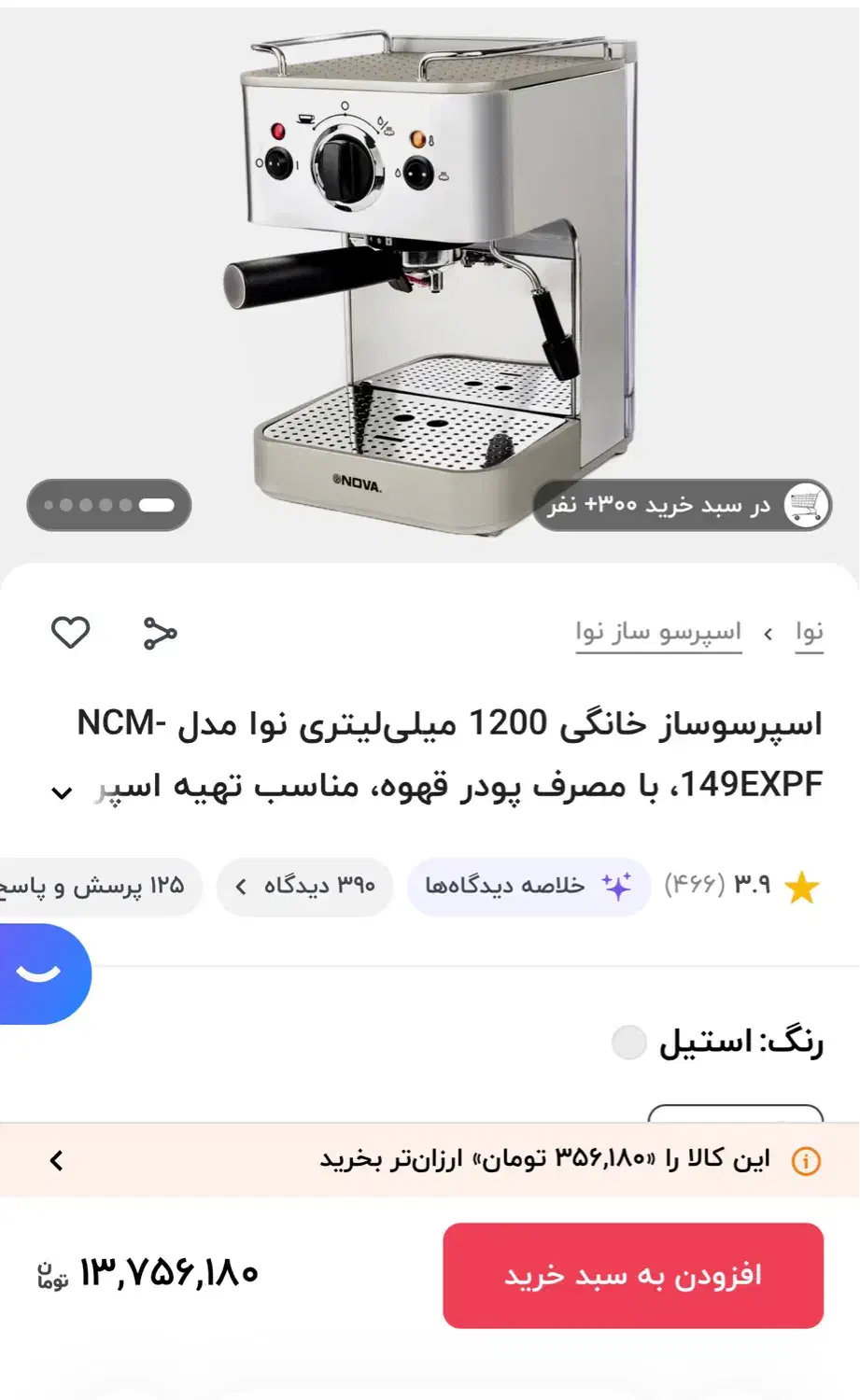
Task: Open the نوا brand breadcrumb link
Action: [809, 633]
